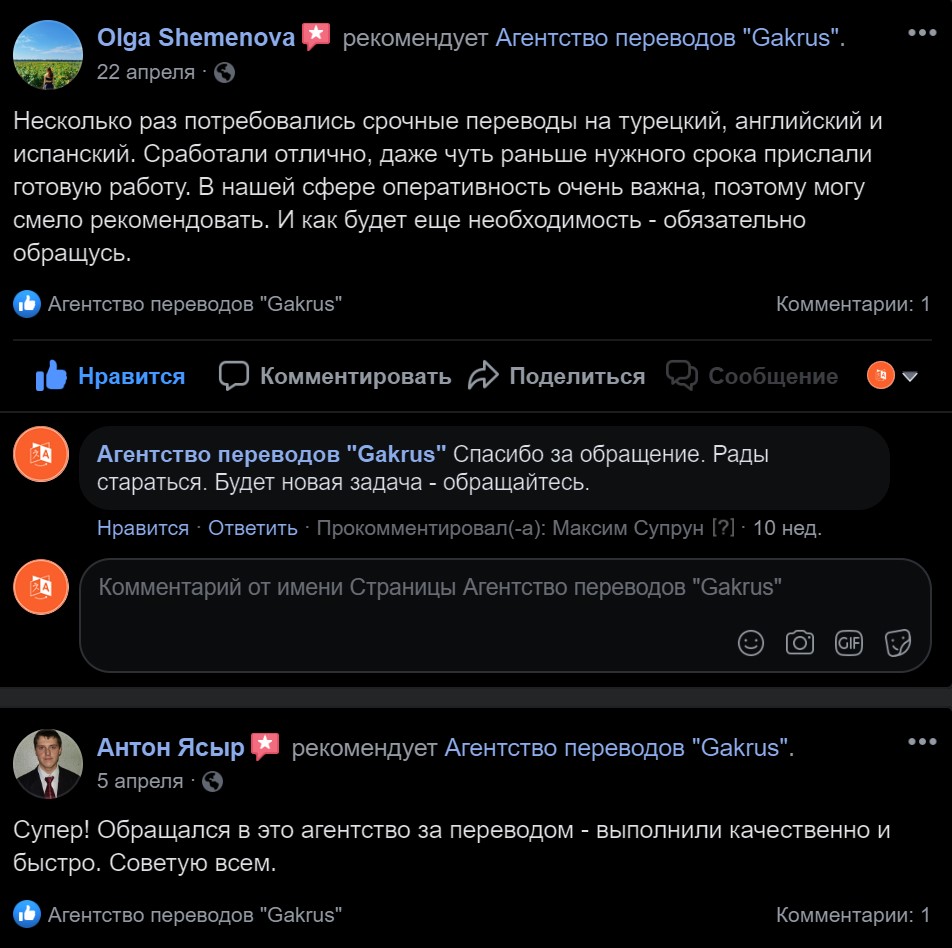This screenshot has height=948, width=952.
Task: Open the sticker picker in comment box
Action: pos(898,643)
